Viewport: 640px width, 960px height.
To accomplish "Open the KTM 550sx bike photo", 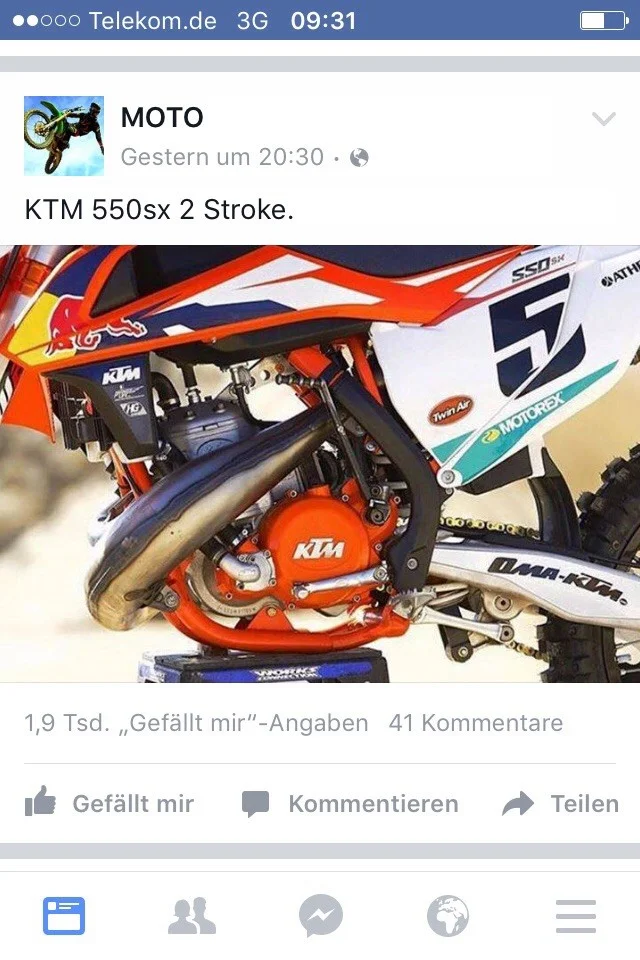I will (x=320, y=463).
